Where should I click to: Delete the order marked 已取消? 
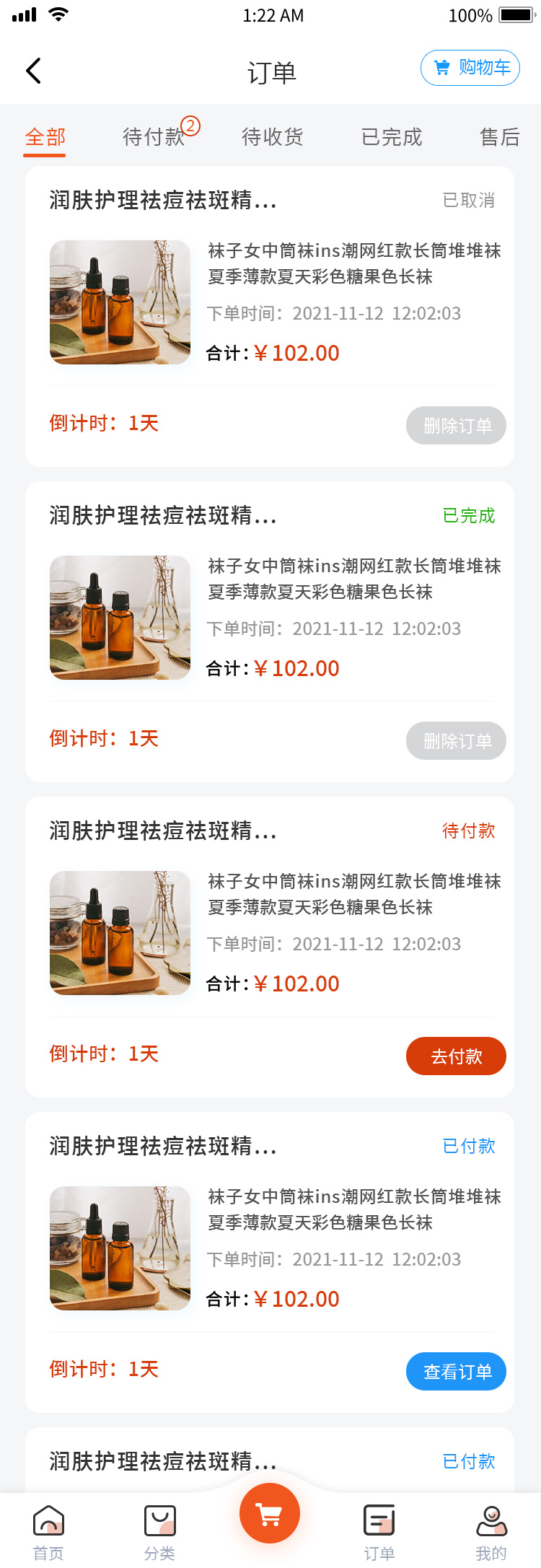coord(456,426)
